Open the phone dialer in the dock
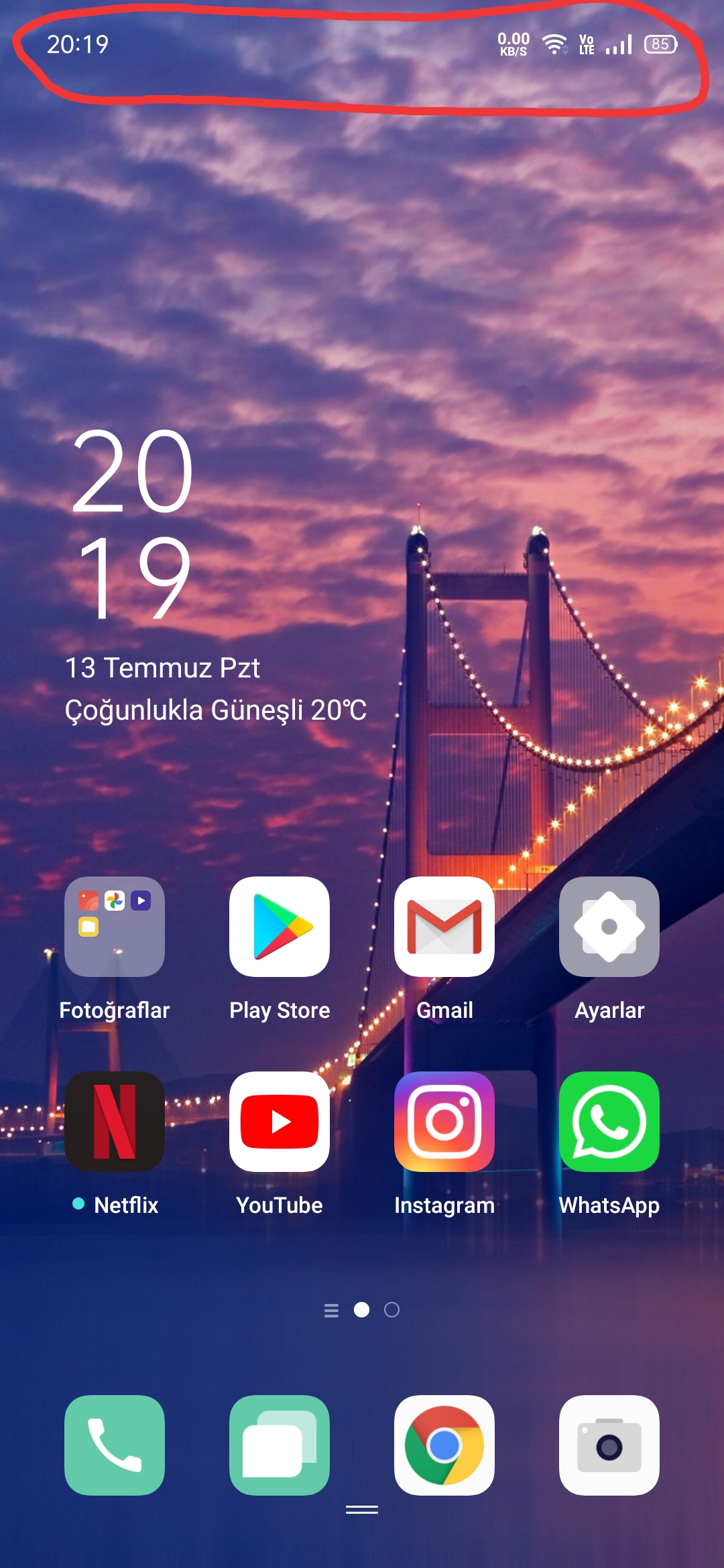 click(x=115, y=1445)
